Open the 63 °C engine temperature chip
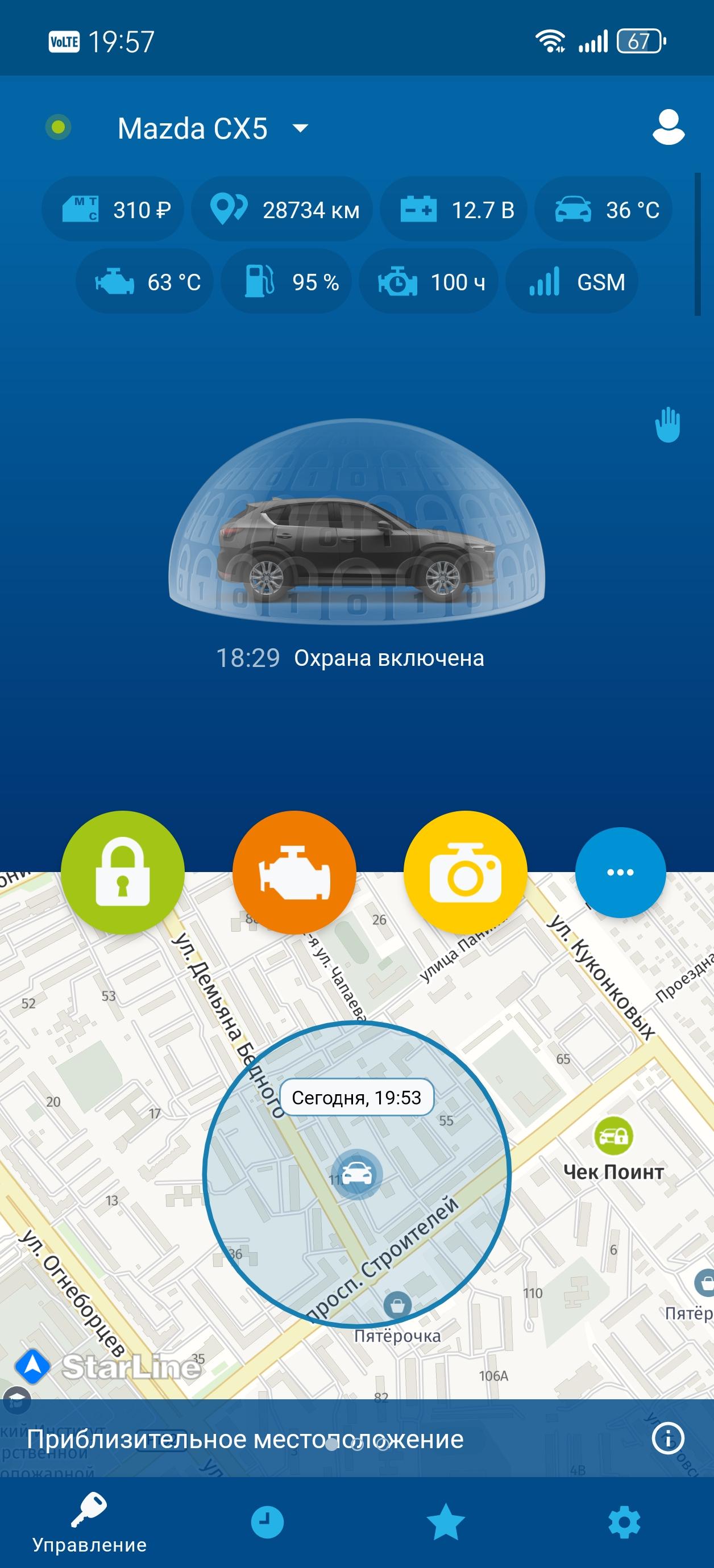Viewport: 714px width, 1568px height. (x=145, y=282)
